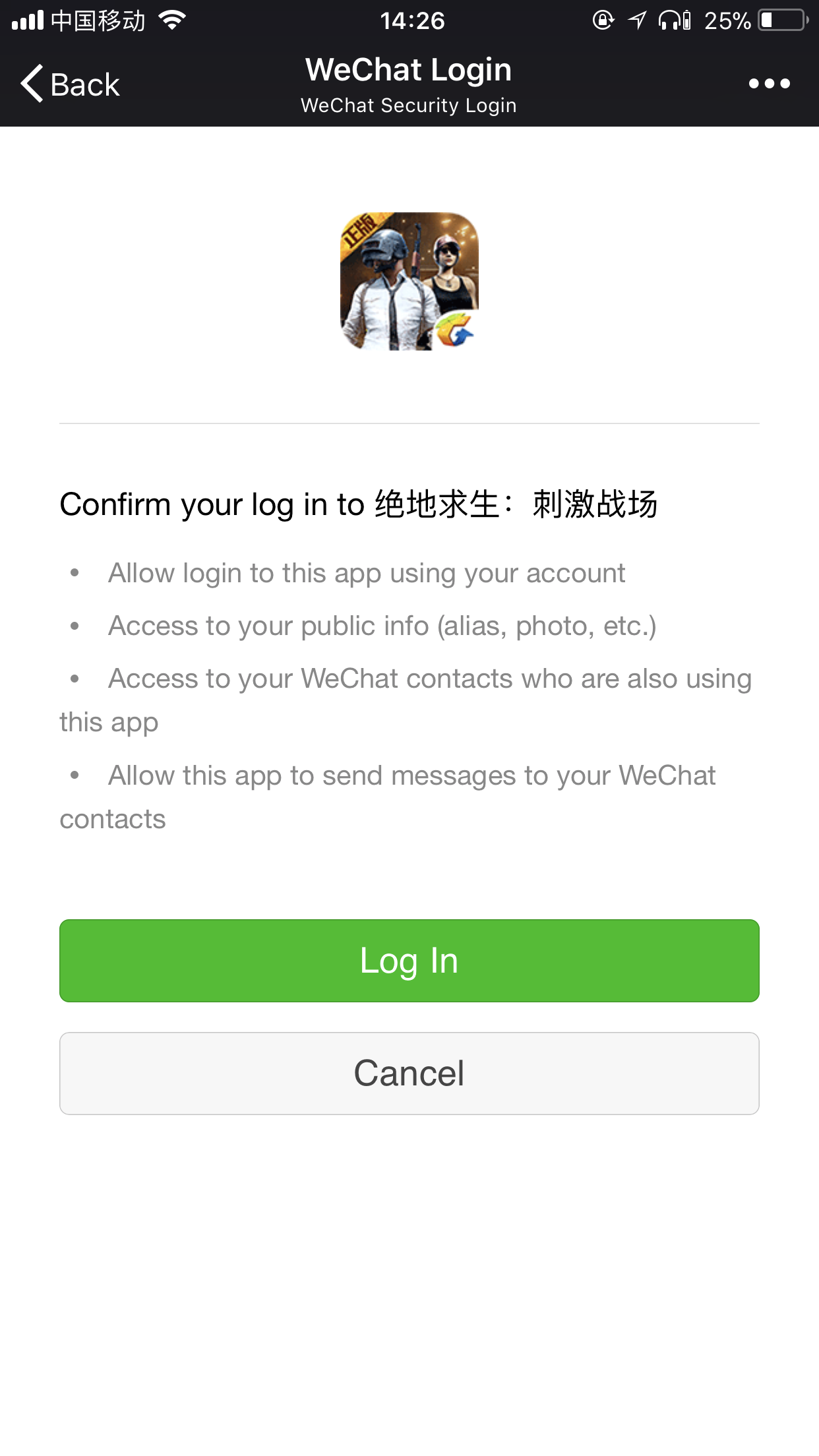Confirm with the green Log In button
The height and width of the screenshot is (1456, 819).
coord(409,961)
